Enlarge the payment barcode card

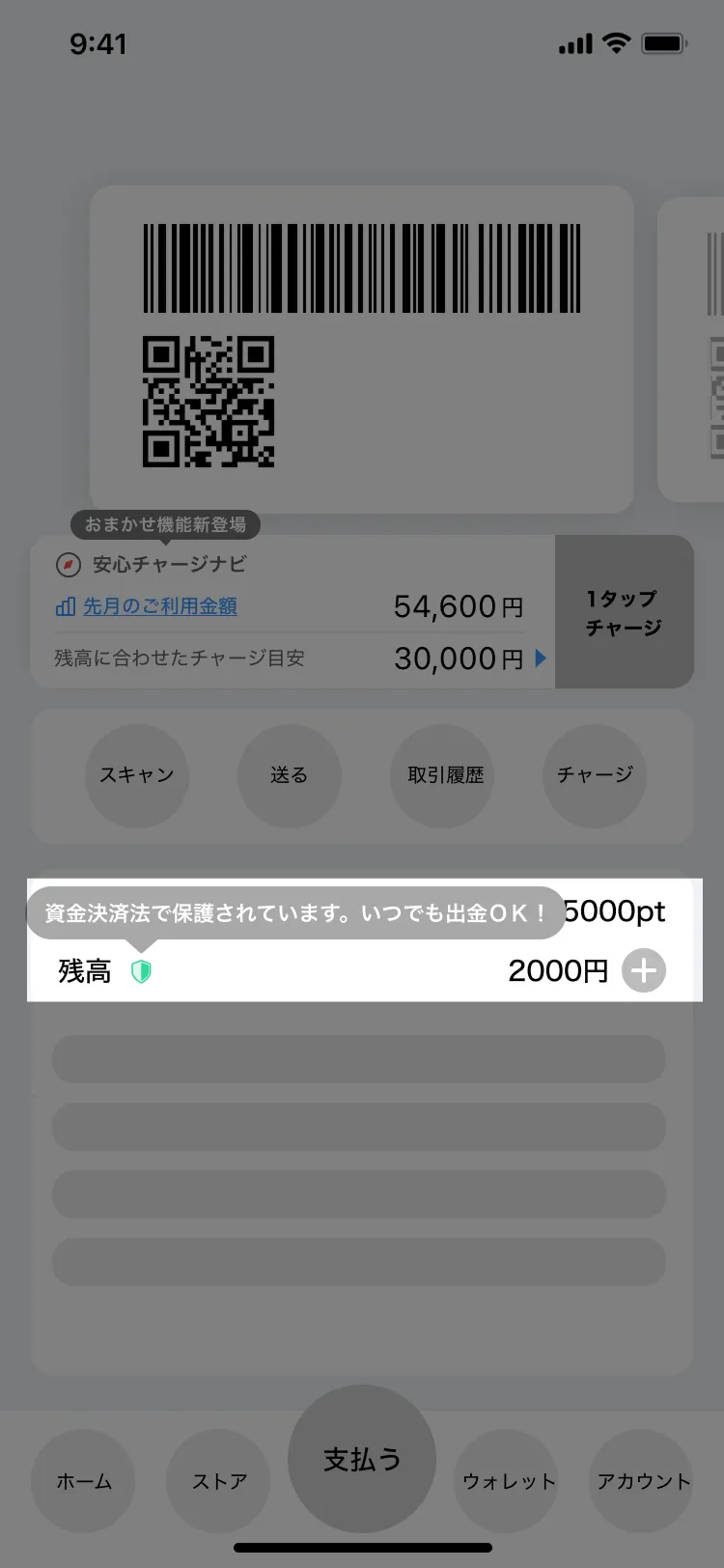pyautogui.click(x=362, y=350)
